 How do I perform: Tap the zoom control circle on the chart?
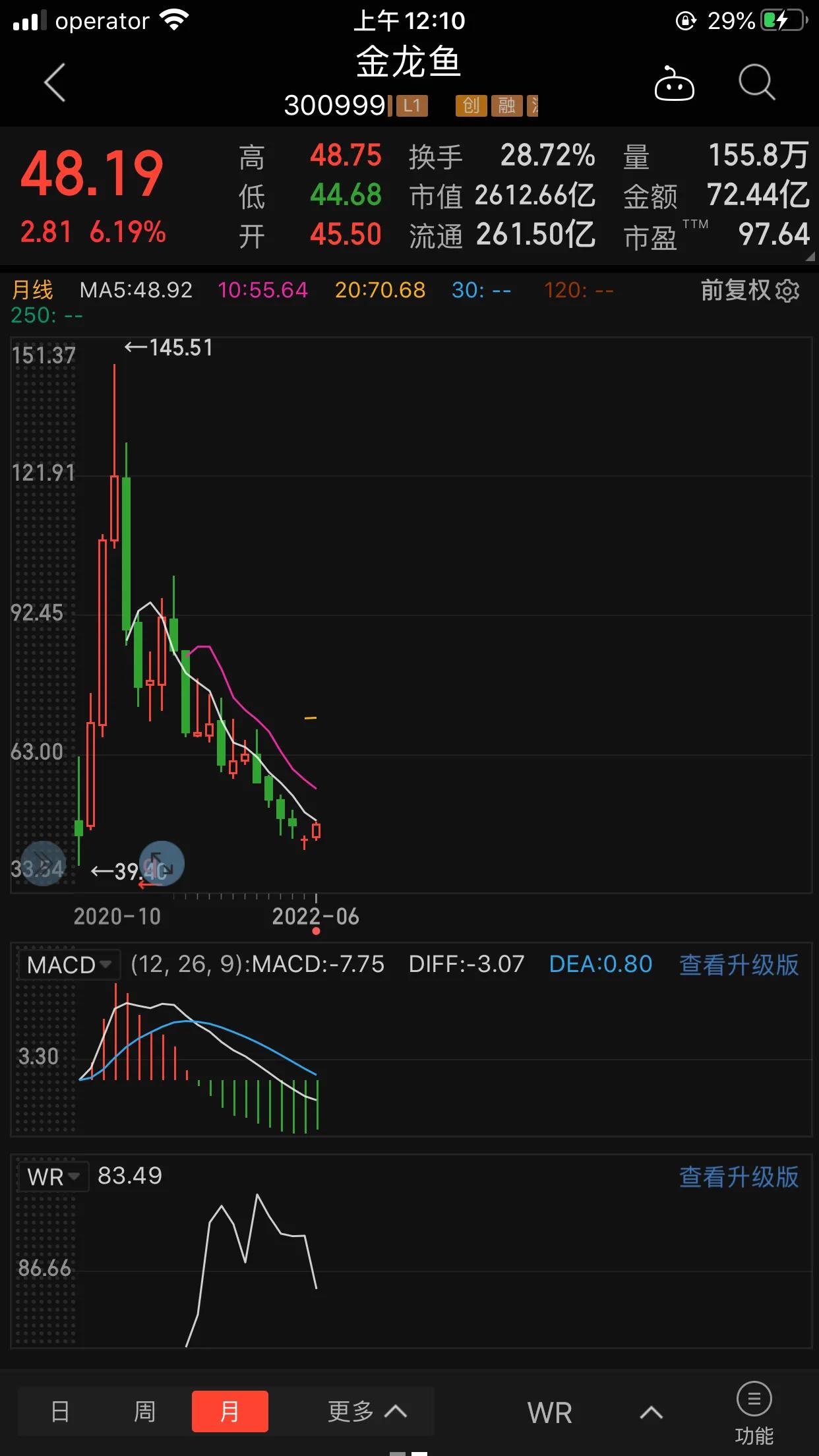coord(43,863)
